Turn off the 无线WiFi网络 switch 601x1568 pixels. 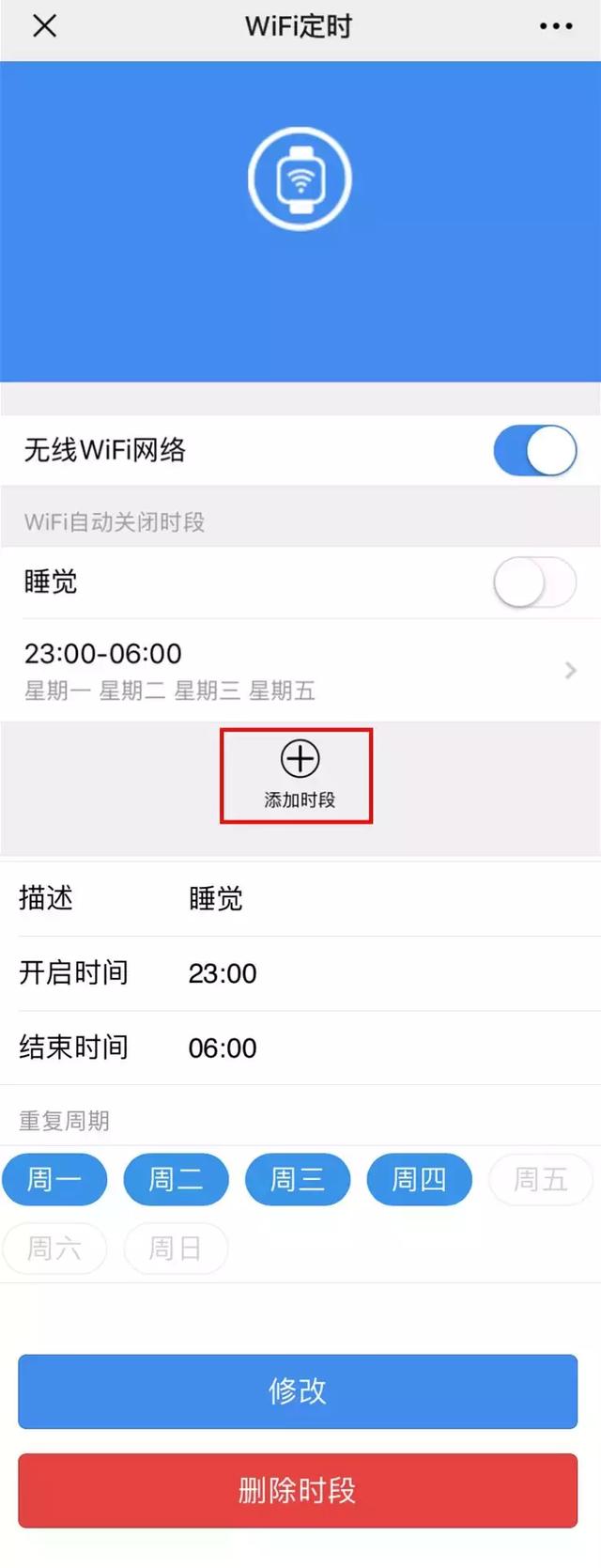(x=534, y=450)
